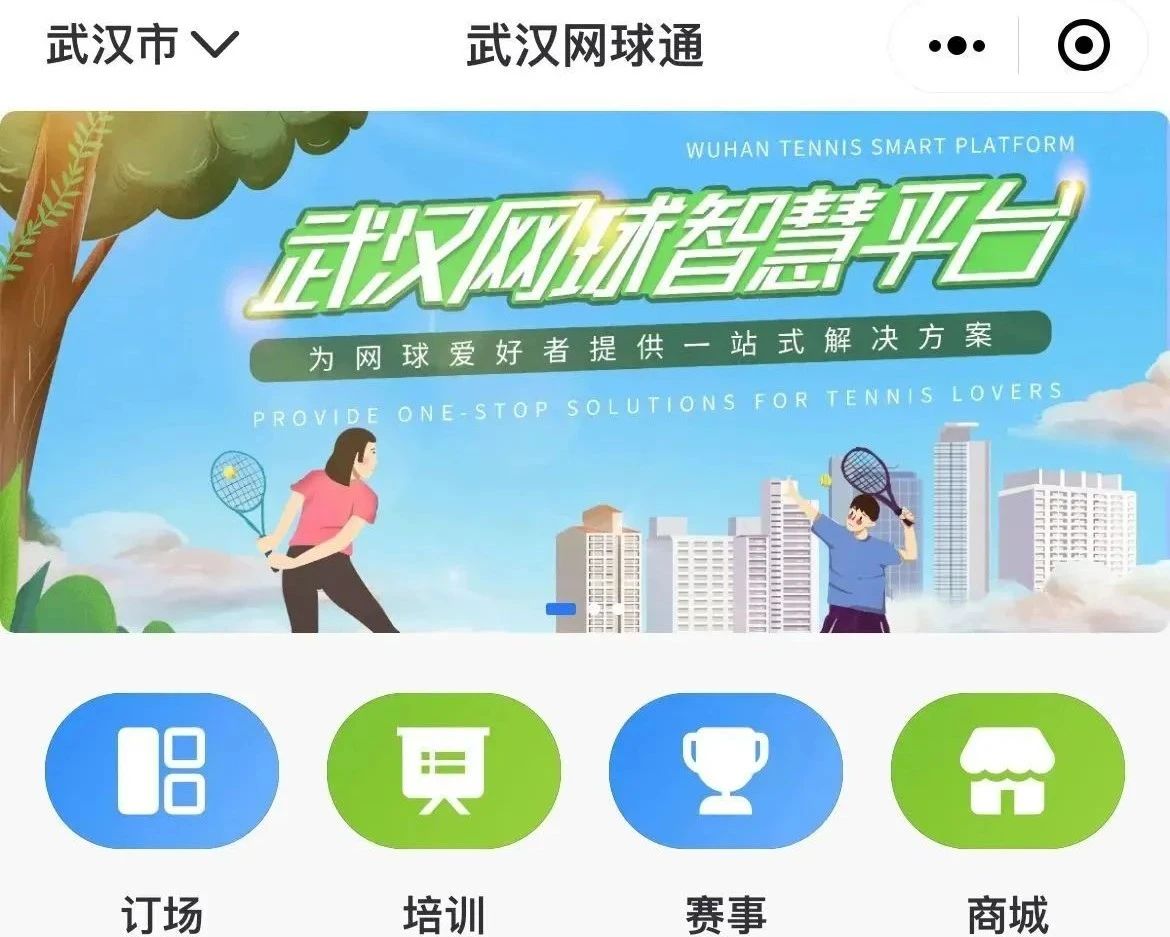Open 订场 court booking

161,771
